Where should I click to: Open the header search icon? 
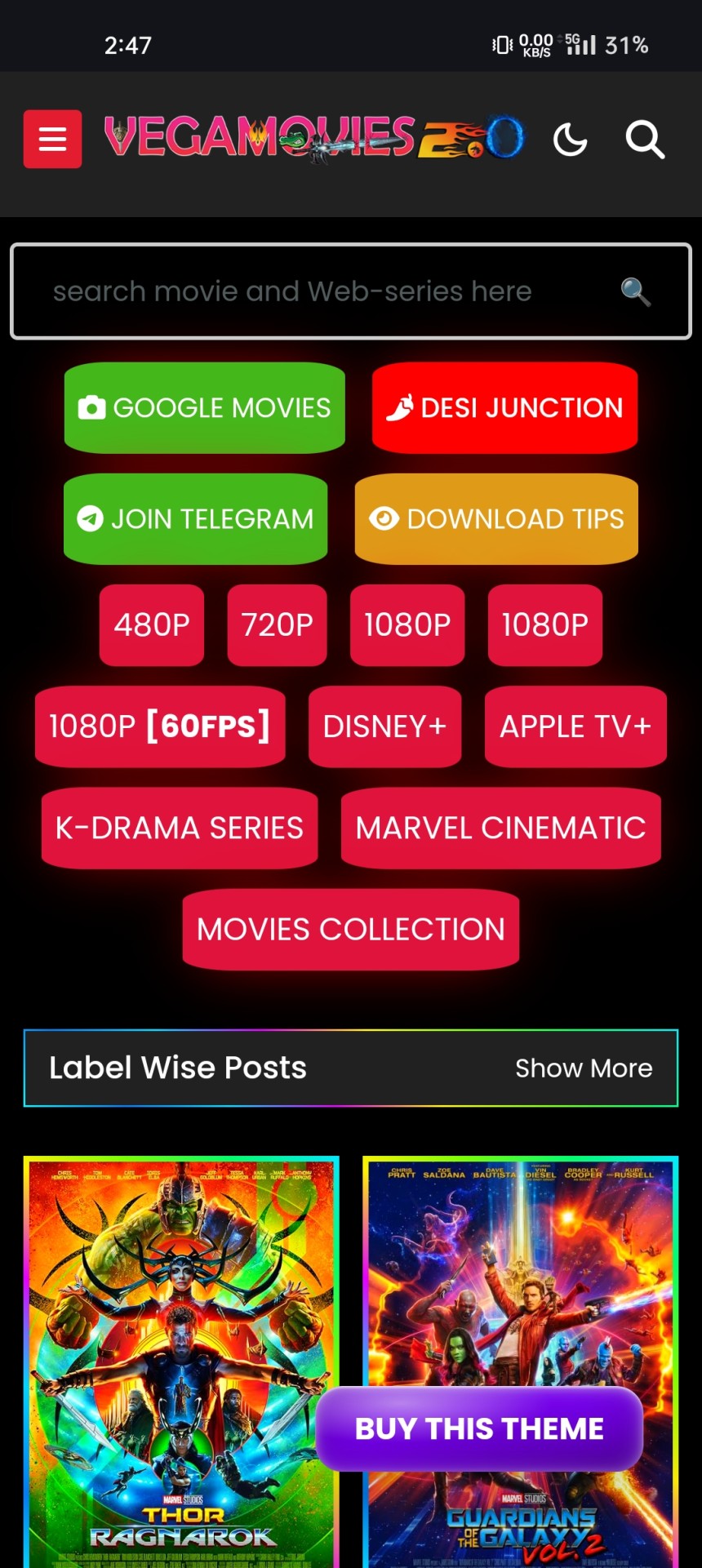645,140
